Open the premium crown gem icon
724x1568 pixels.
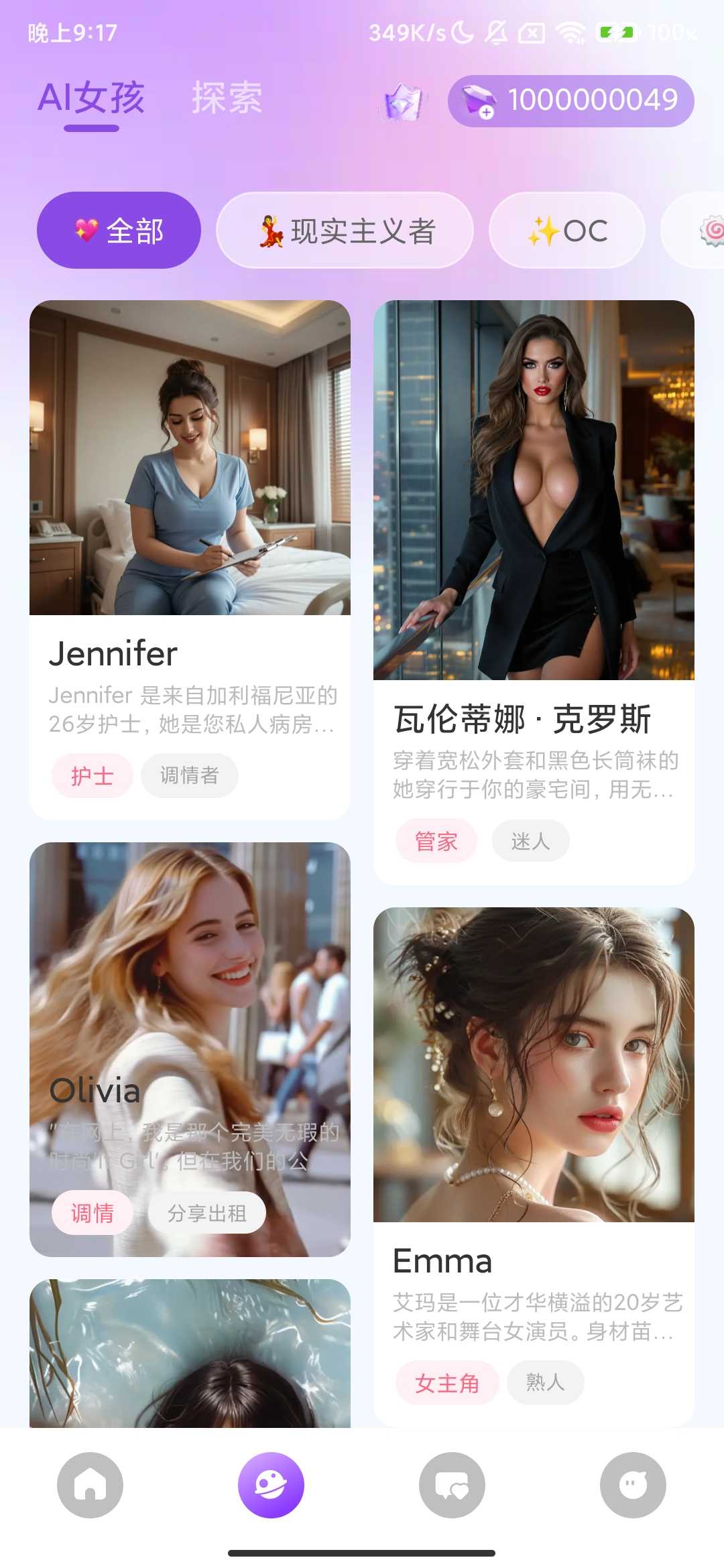coord(402,102)
